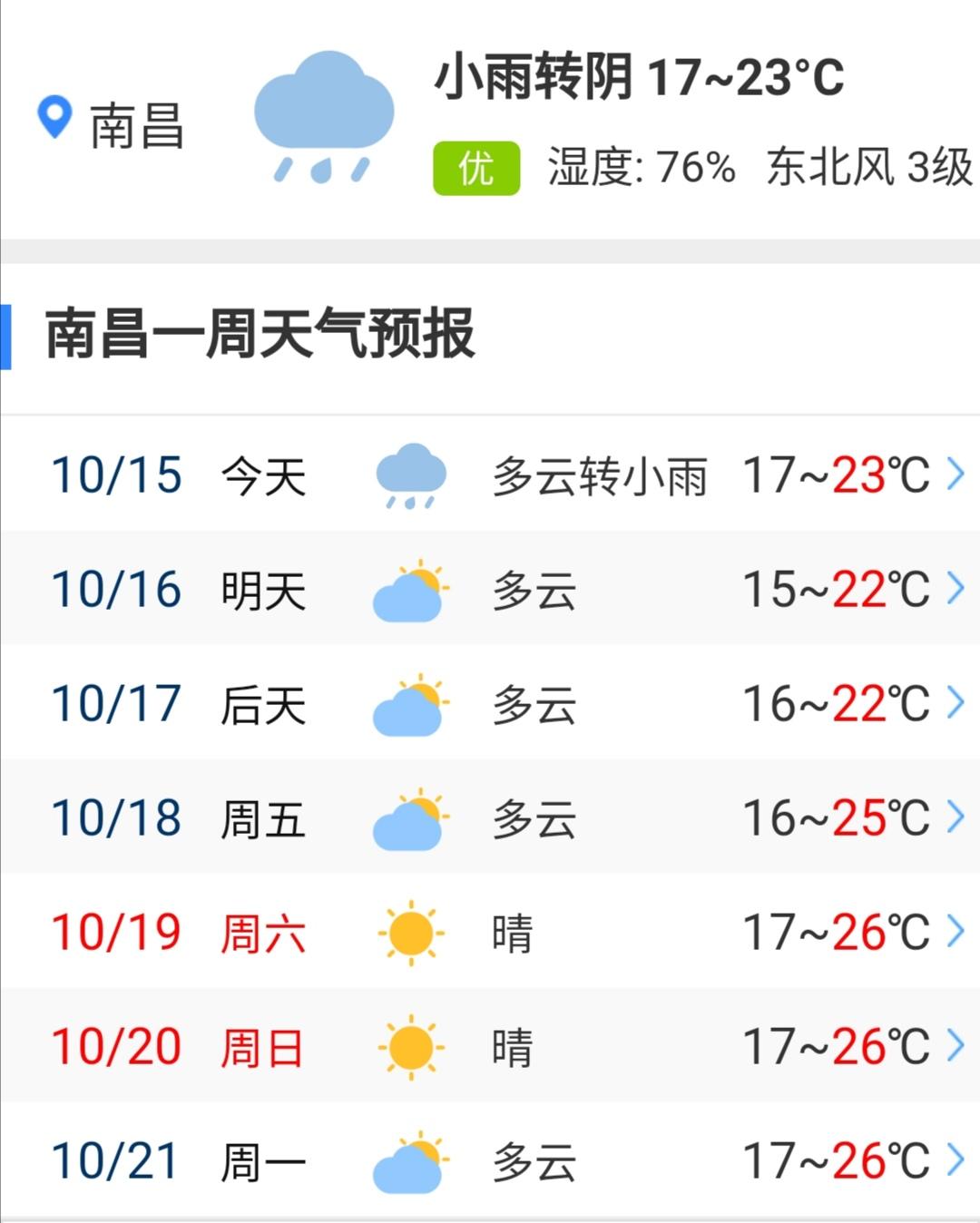The image size is (980, 1223).
Task: Open tomorrow's 10/16 forecast row
Action: point(490,589)
